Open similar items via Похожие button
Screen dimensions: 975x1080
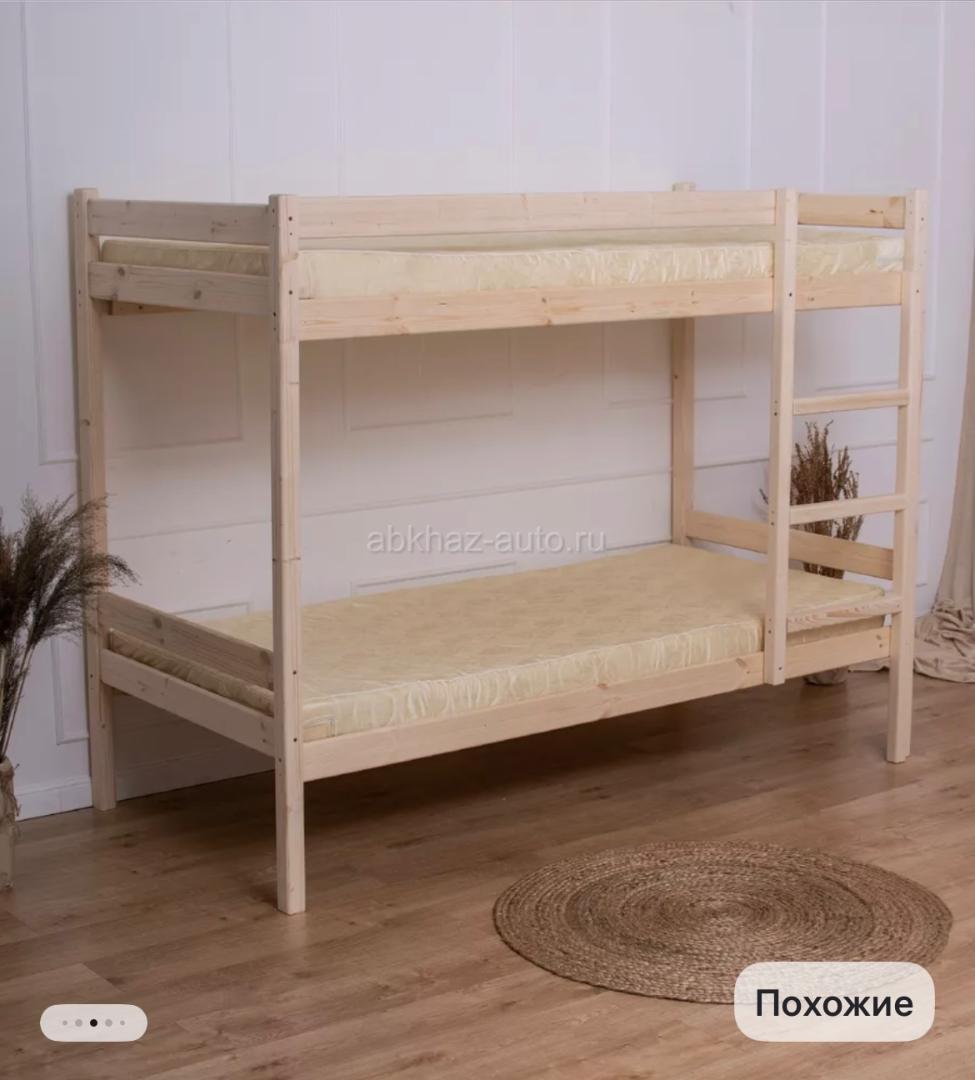tap(833, 1002)
